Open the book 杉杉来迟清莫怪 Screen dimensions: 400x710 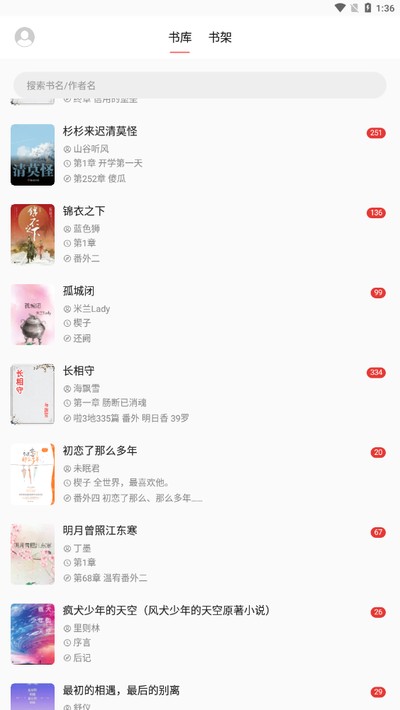coord(200,155)
